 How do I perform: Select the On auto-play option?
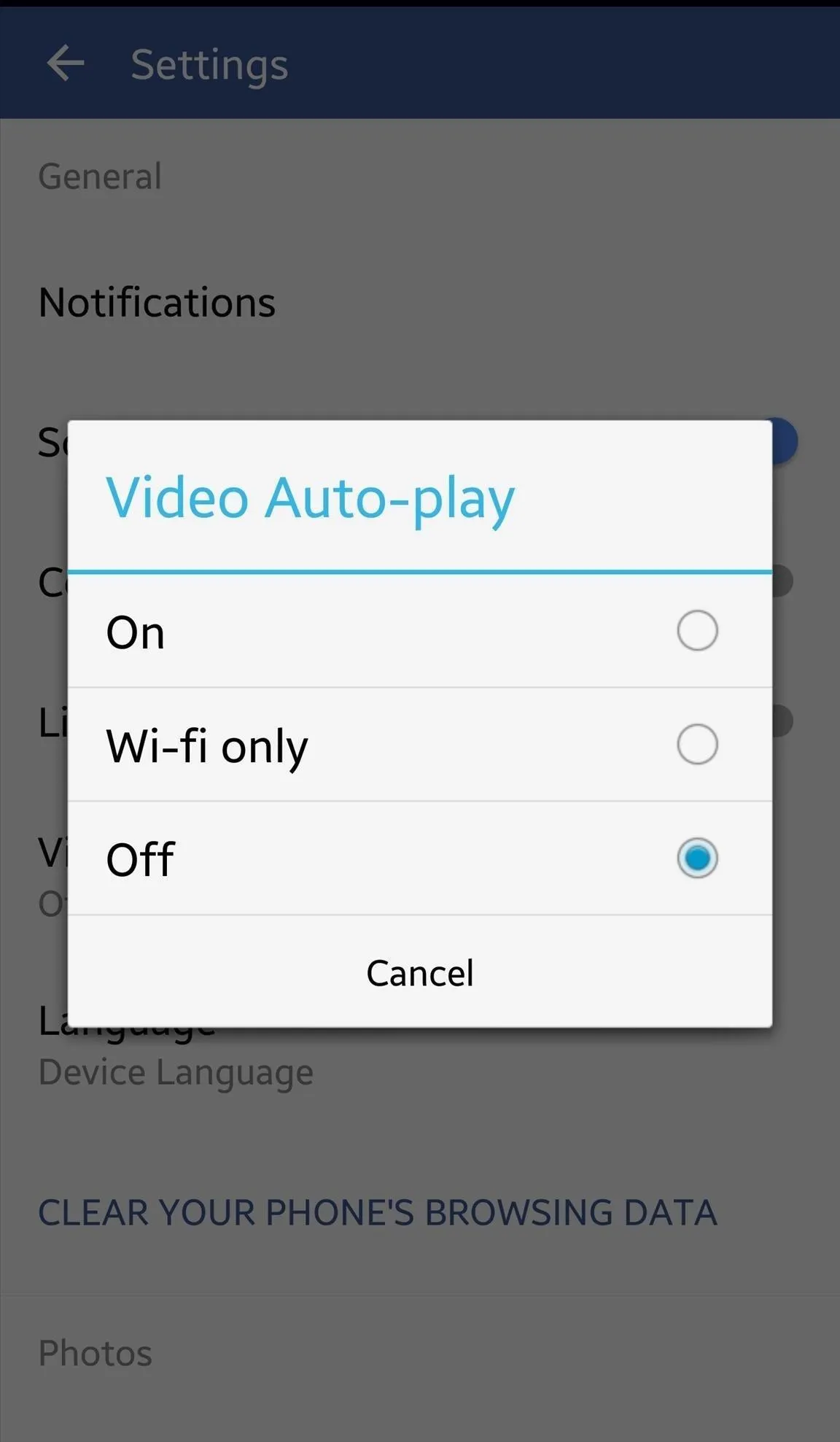(420, 631)
